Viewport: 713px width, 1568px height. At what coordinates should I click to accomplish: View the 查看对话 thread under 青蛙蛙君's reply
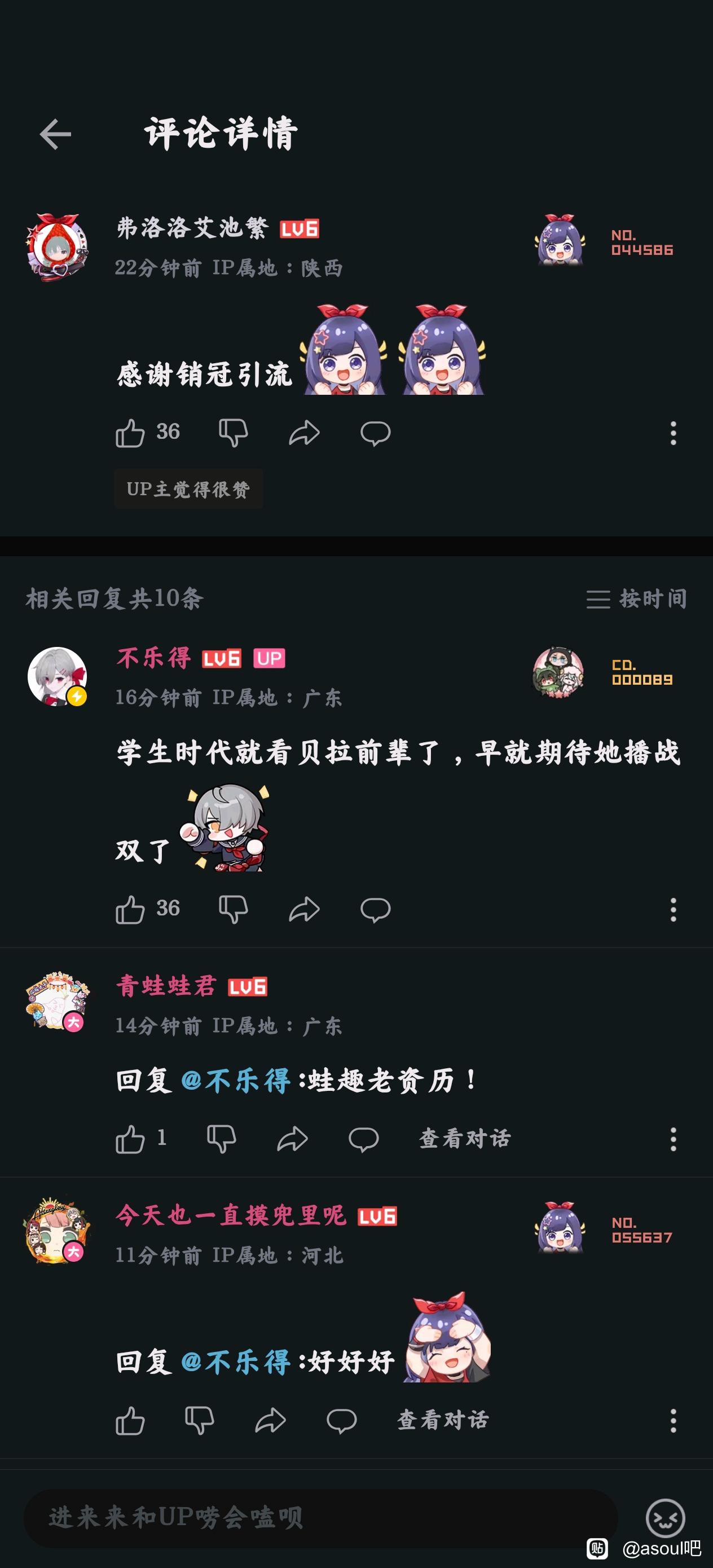(465, 1138)
